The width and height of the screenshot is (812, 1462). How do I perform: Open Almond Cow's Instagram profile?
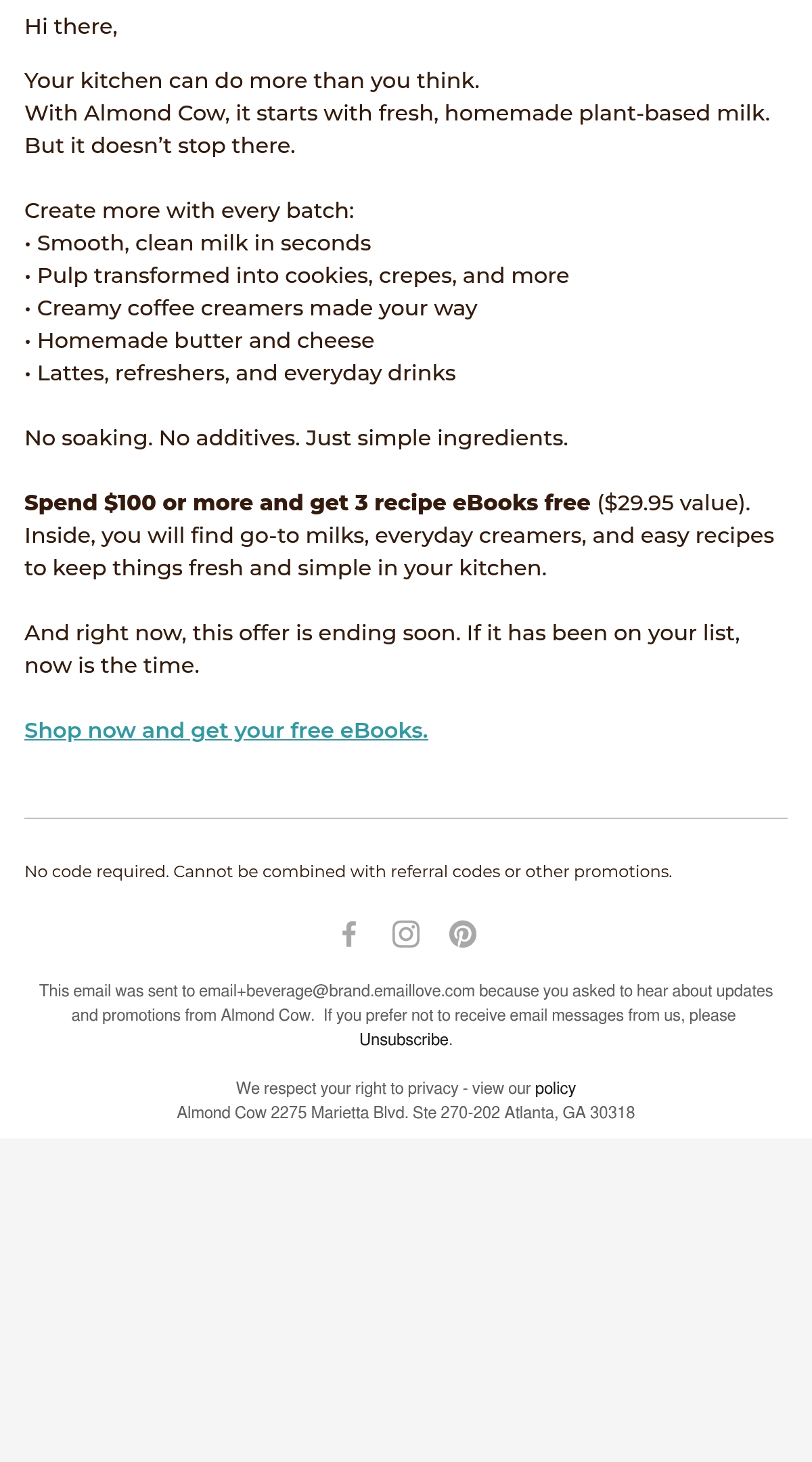(x=406, y=934)
